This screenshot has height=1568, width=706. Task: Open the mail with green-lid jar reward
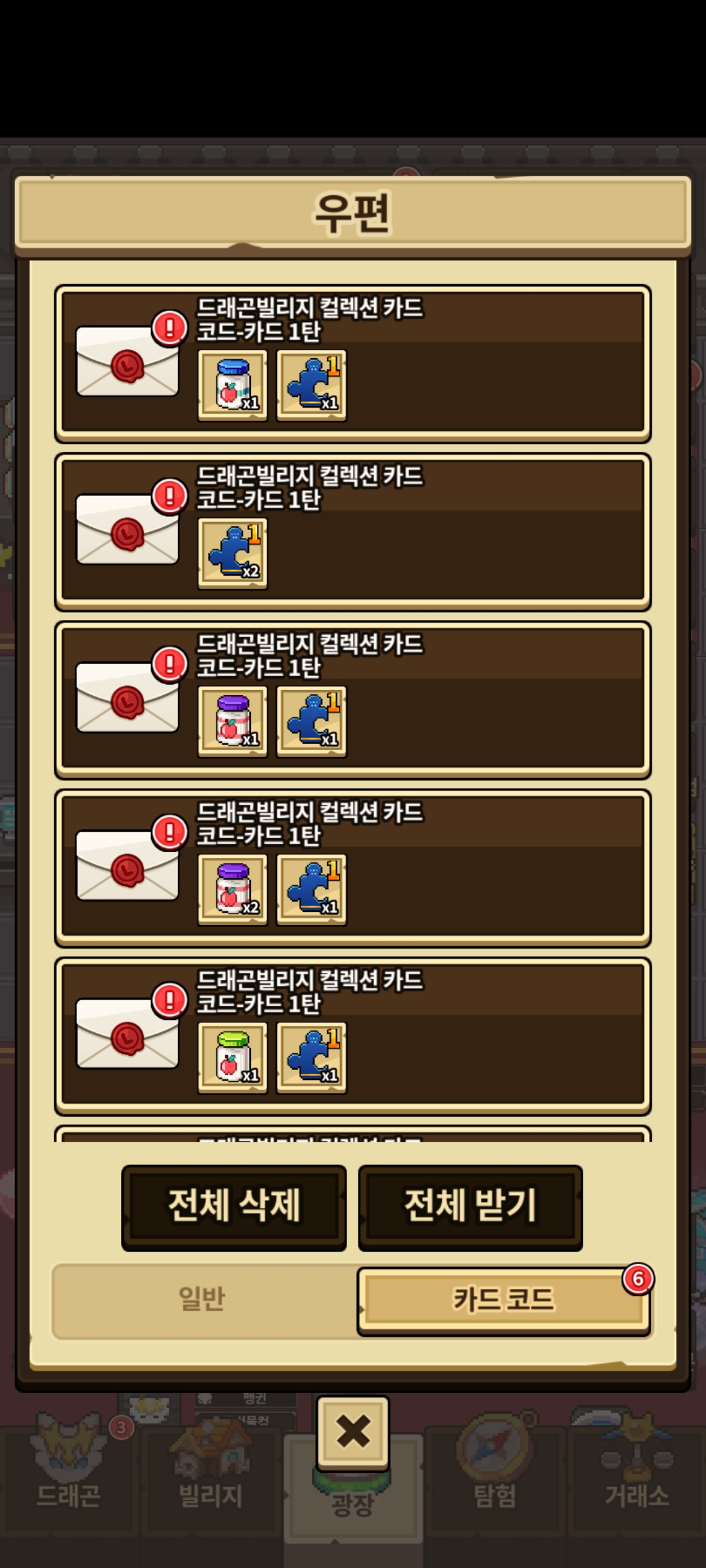coord(353,1036)
